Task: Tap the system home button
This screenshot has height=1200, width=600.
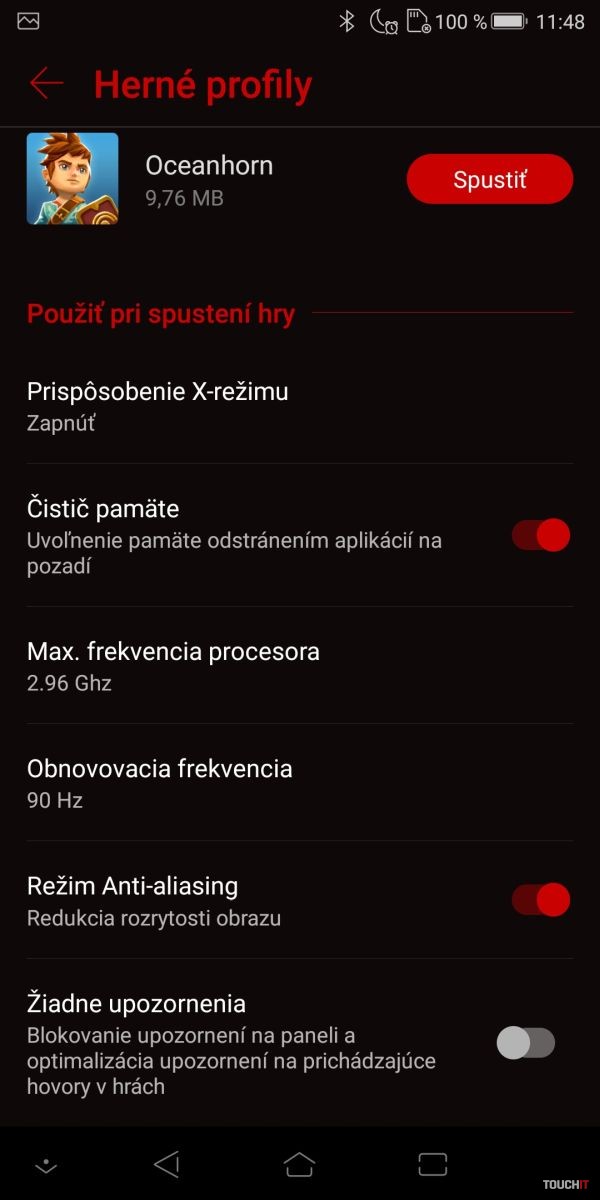Action: tap(299, 1163)
